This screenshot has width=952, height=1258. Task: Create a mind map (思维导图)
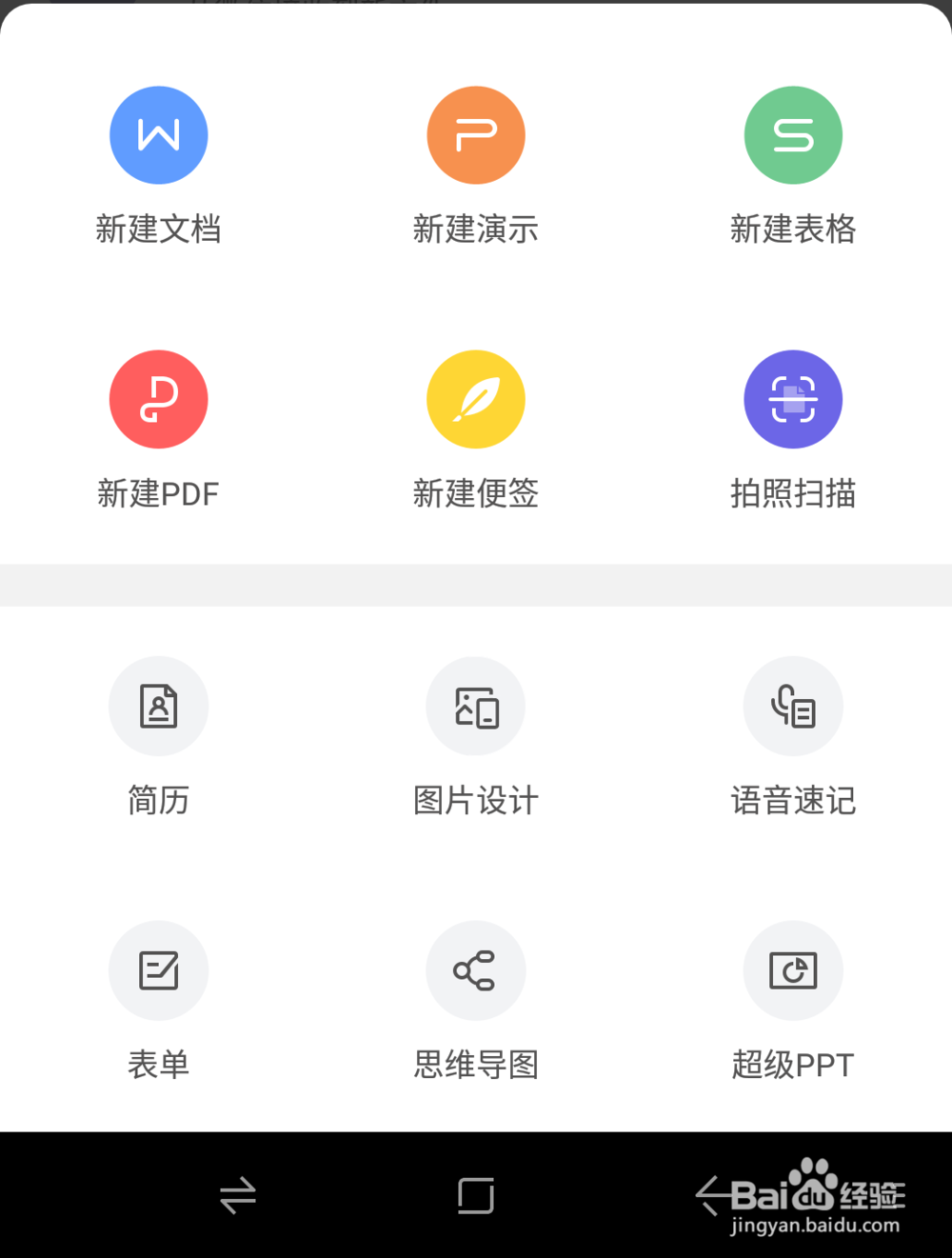point(475,970)
